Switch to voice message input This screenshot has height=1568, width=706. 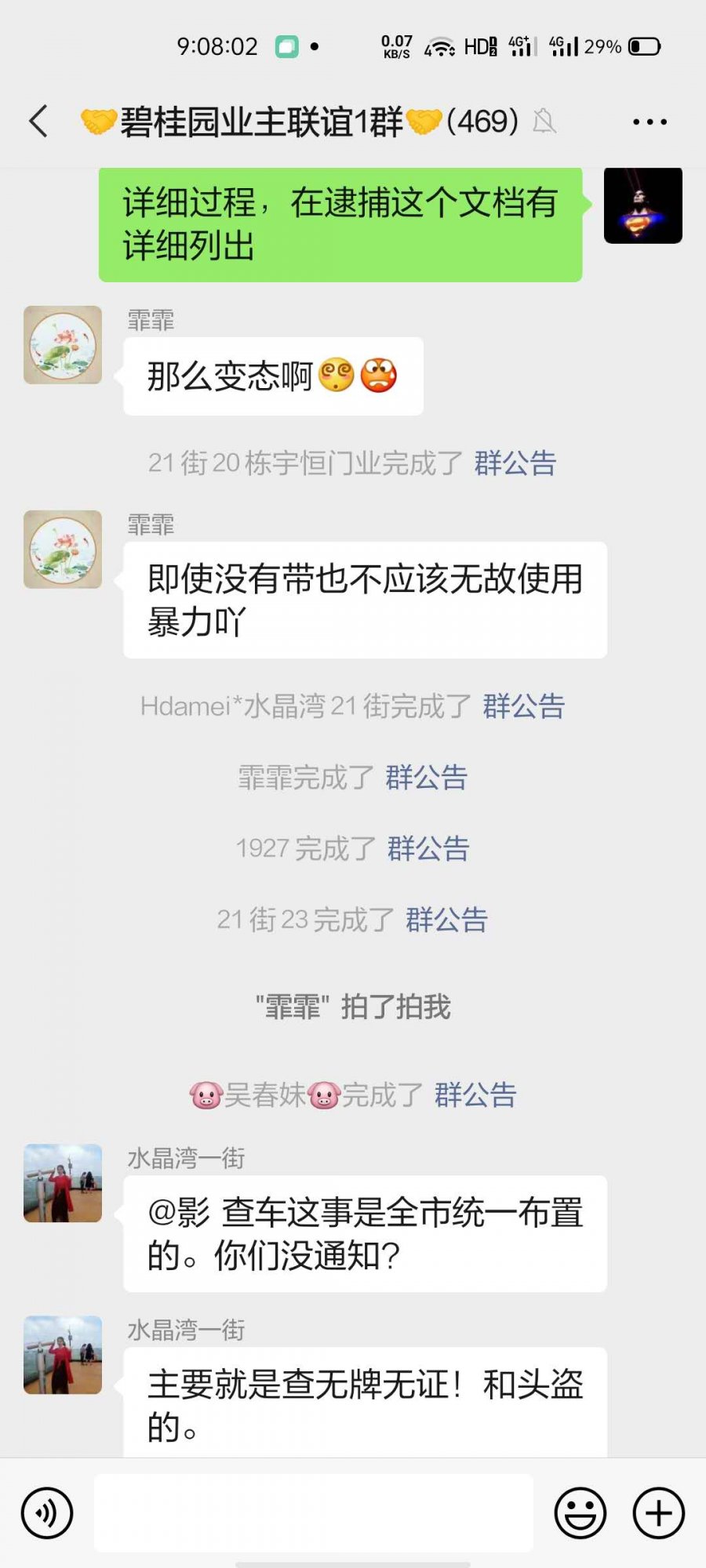click(47, 1513)
